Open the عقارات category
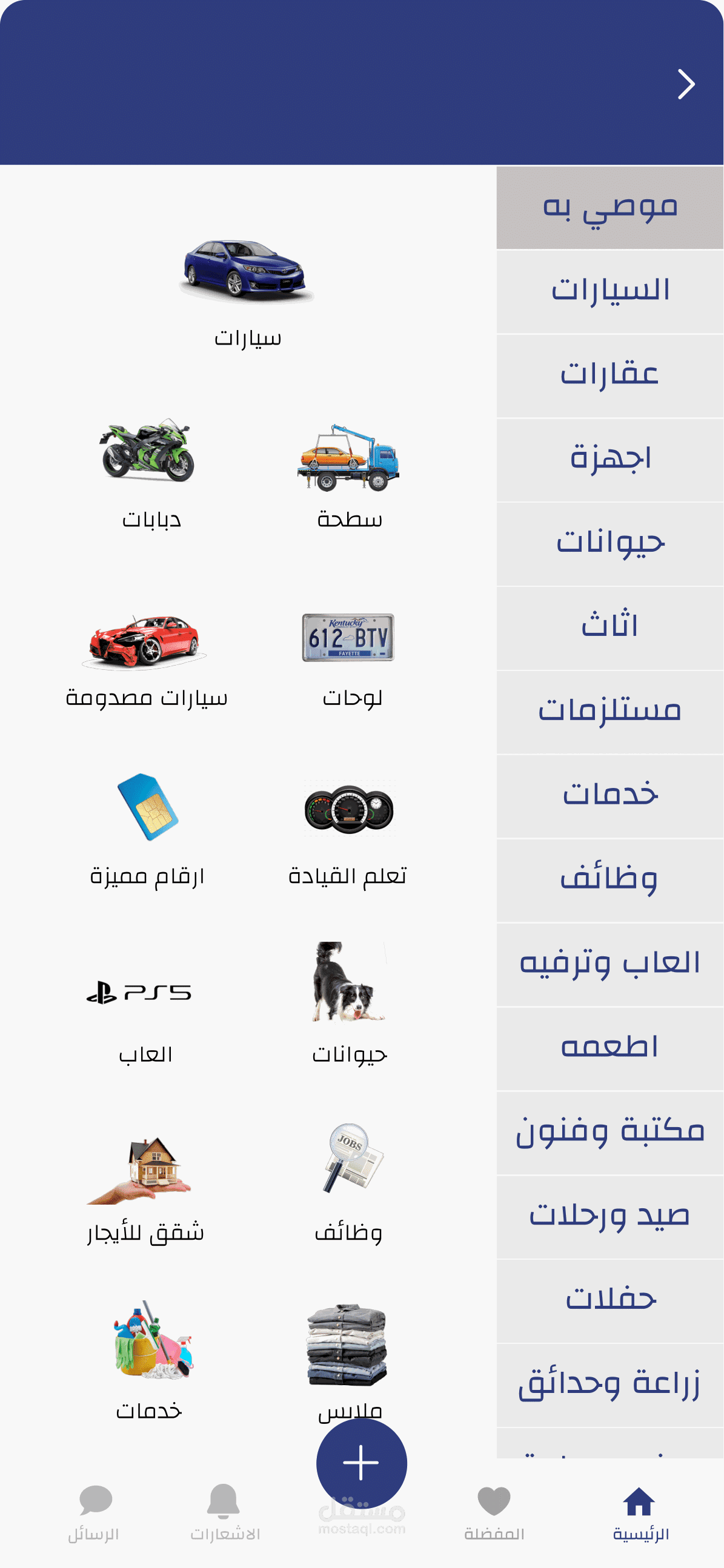 tap(609, 375)
